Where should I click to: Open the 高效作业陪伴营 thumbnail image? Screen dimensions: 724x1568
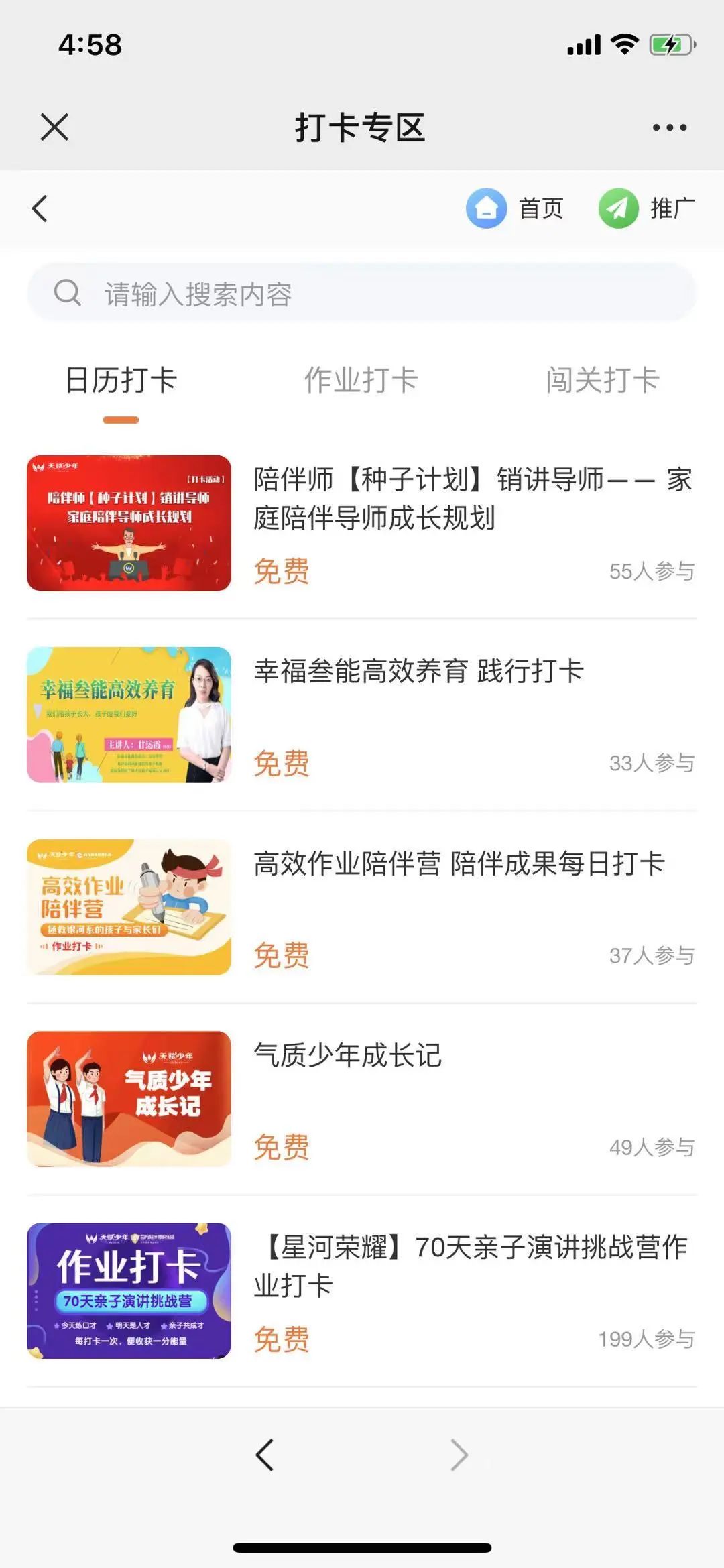pos(129,906)
